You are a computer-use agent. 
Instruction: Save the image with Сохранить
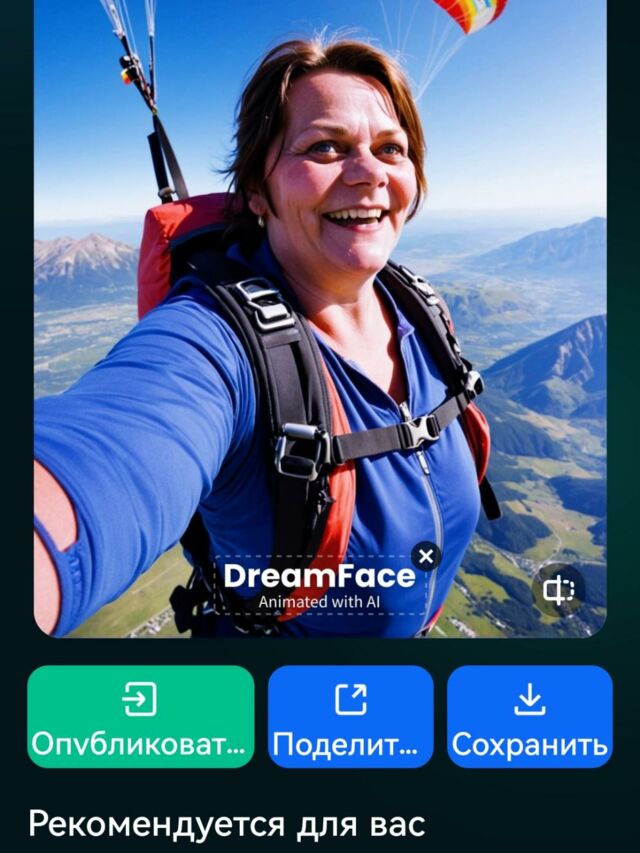(x=529, y=716)
